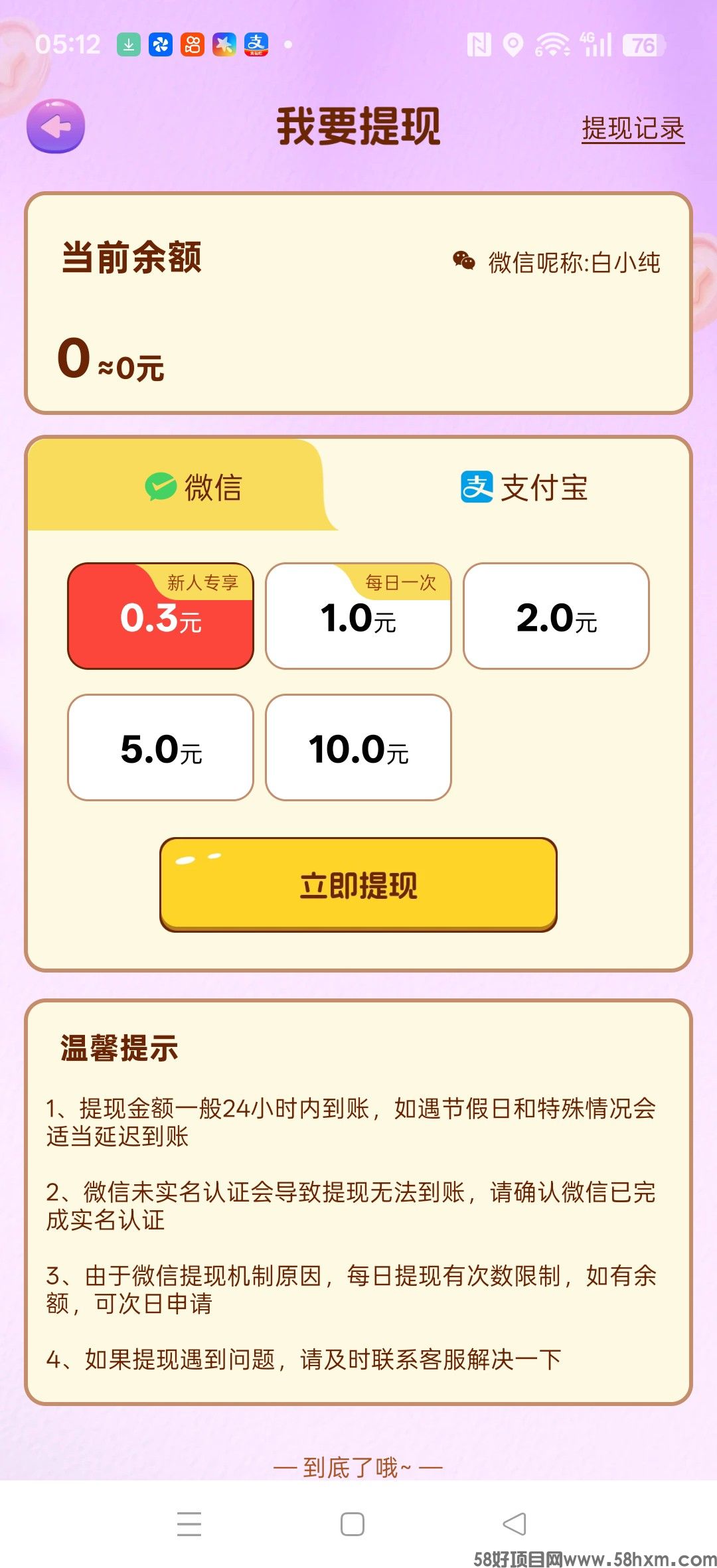Click the WeChat icon beside nickname 白小纯

pyautogui.click(x=463, y=262)
